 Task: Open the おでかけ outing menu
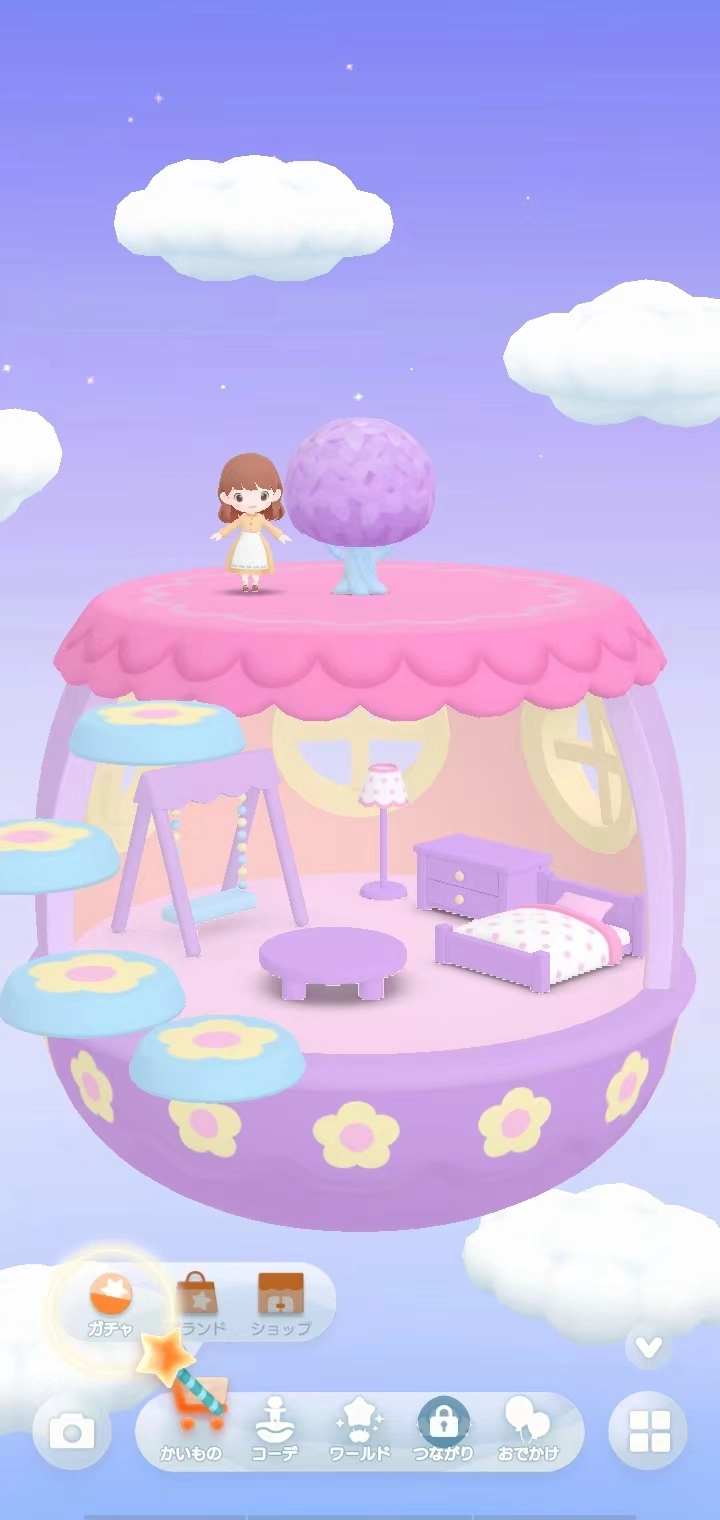click(527, 1430)
